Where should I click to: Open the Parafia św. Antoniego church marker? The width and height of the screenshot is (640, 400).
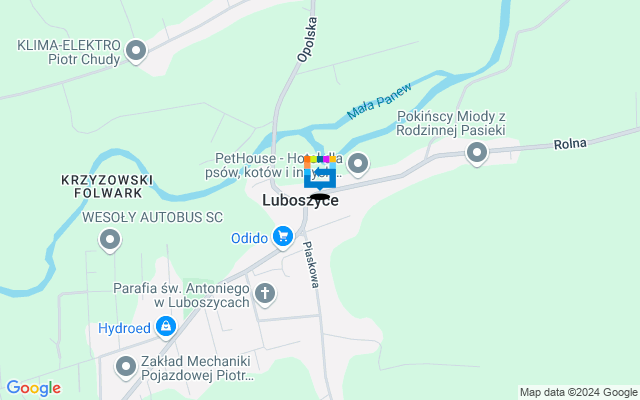pyautogui.click(x=265, y=293)
